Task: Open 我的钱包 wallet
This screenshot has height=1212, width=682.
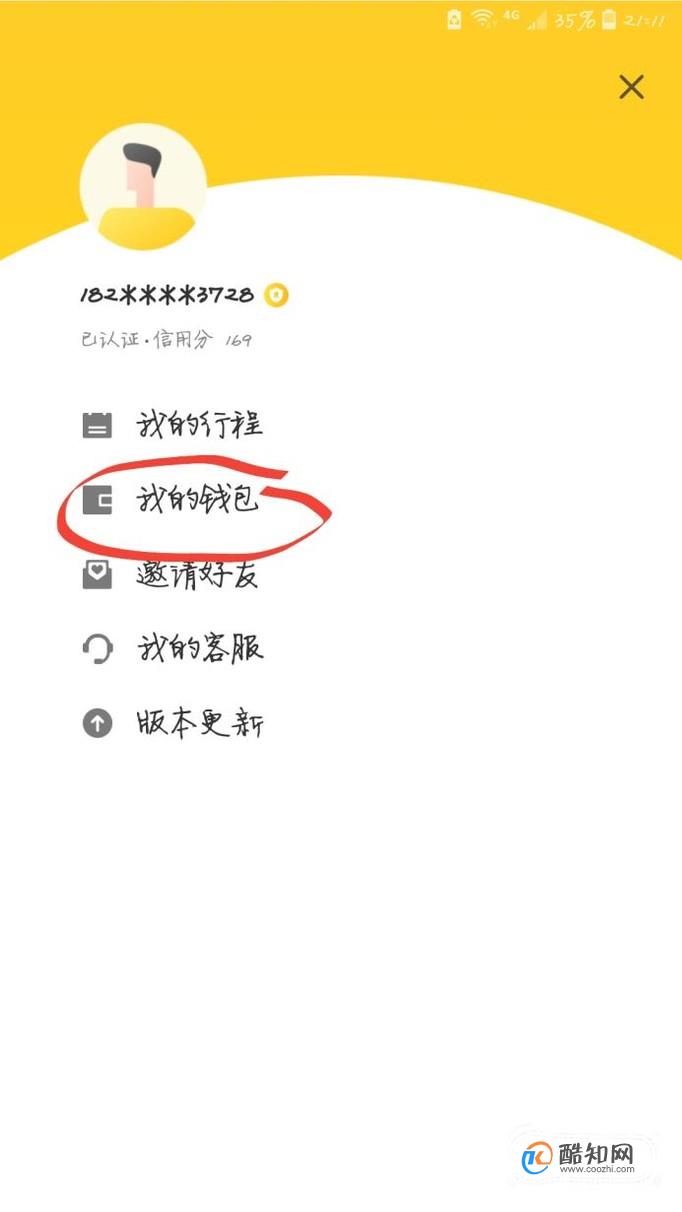Action: (196, 500)
